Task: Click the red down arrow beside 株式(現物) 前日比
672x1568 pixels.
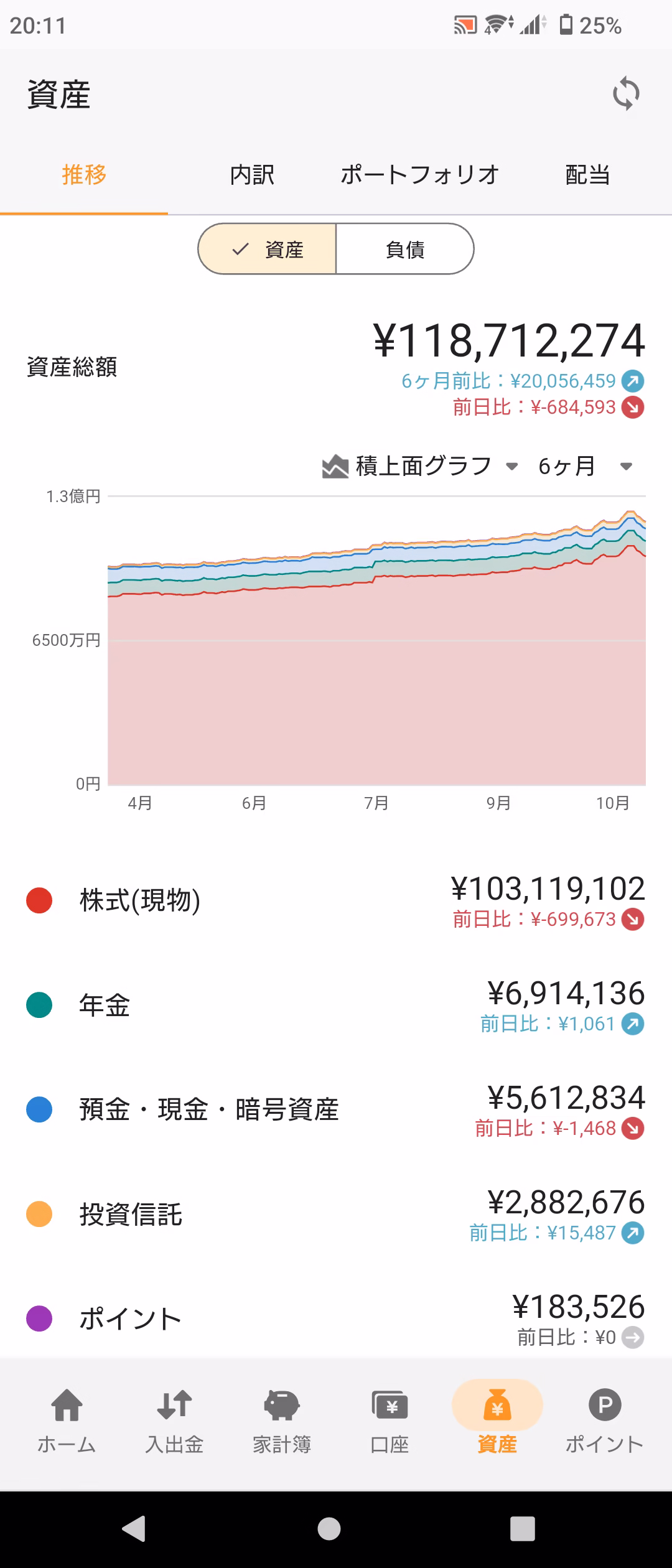Action: click(x=632, y=920)
